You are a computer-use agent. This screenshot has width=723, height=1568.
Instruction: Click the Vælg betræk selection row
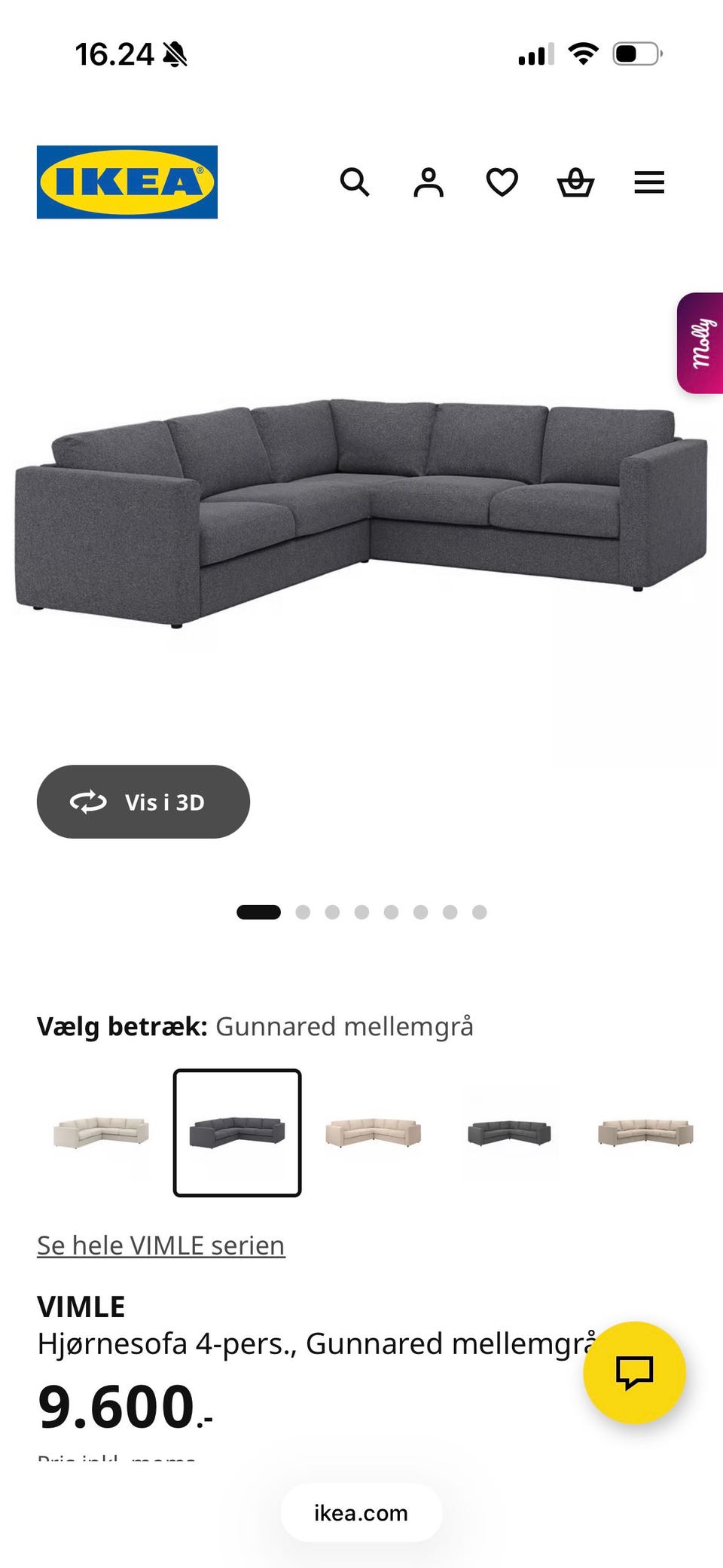pyautogui.click(x=255, y=1025)
